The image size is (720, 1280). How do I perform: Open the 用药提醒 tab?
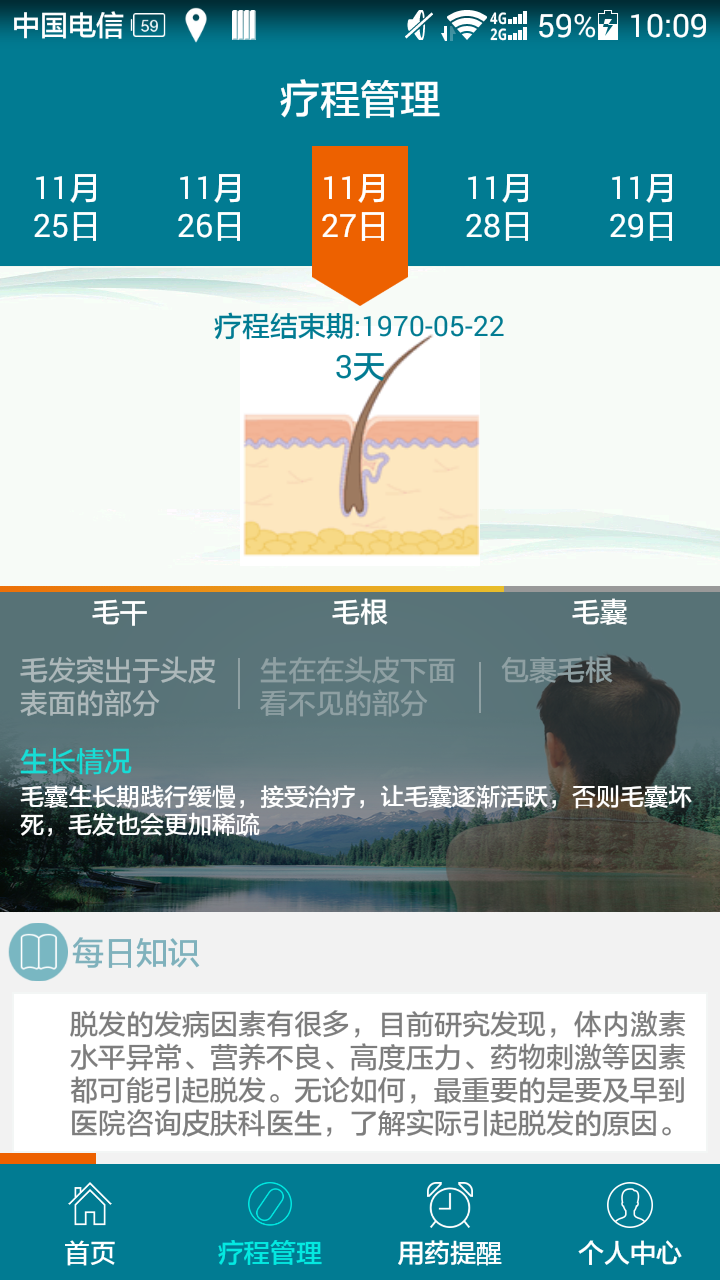point(450,1222)
